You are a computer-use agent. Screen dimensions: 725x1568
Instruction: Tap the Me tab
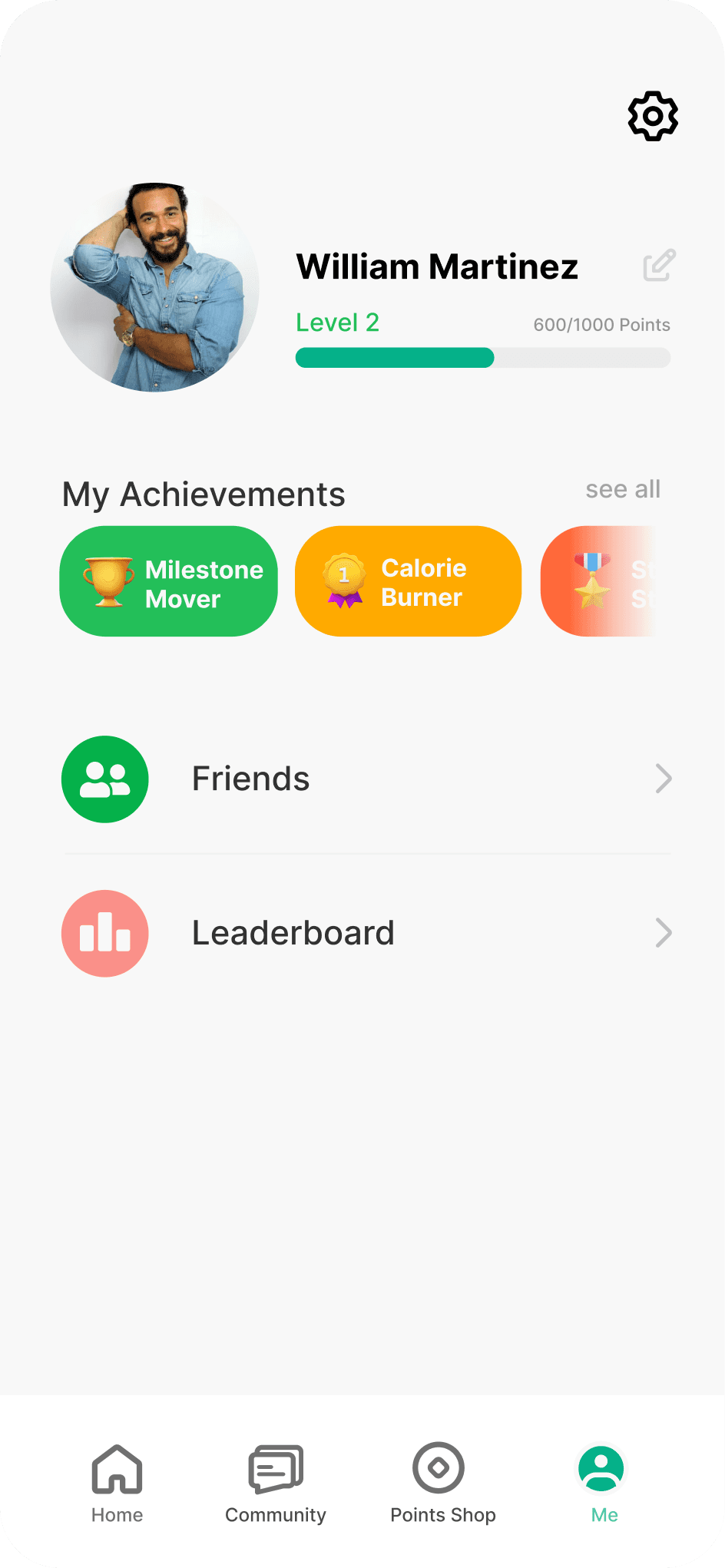pos(604,1482)
